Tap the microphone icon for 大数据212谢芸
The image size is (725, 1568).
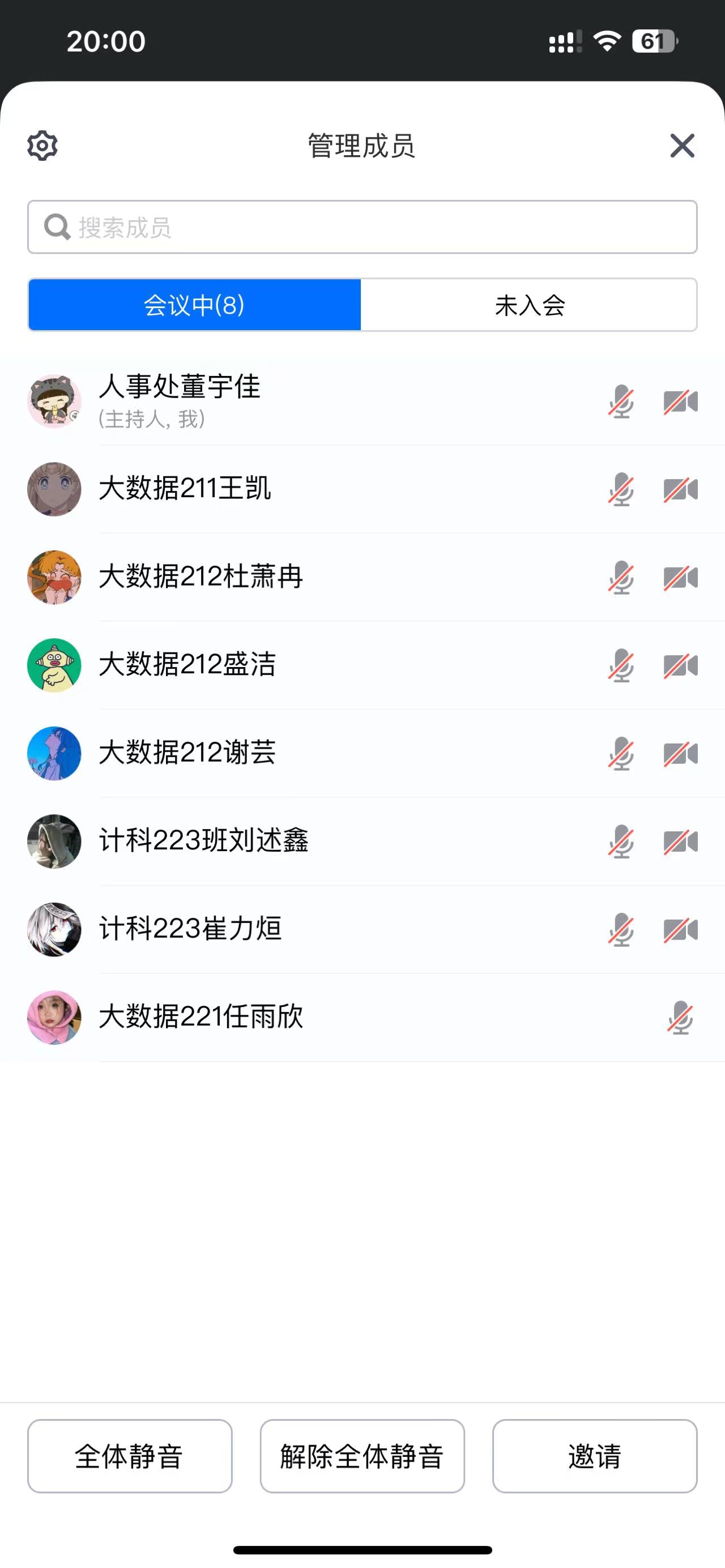[x=621, y=754]
